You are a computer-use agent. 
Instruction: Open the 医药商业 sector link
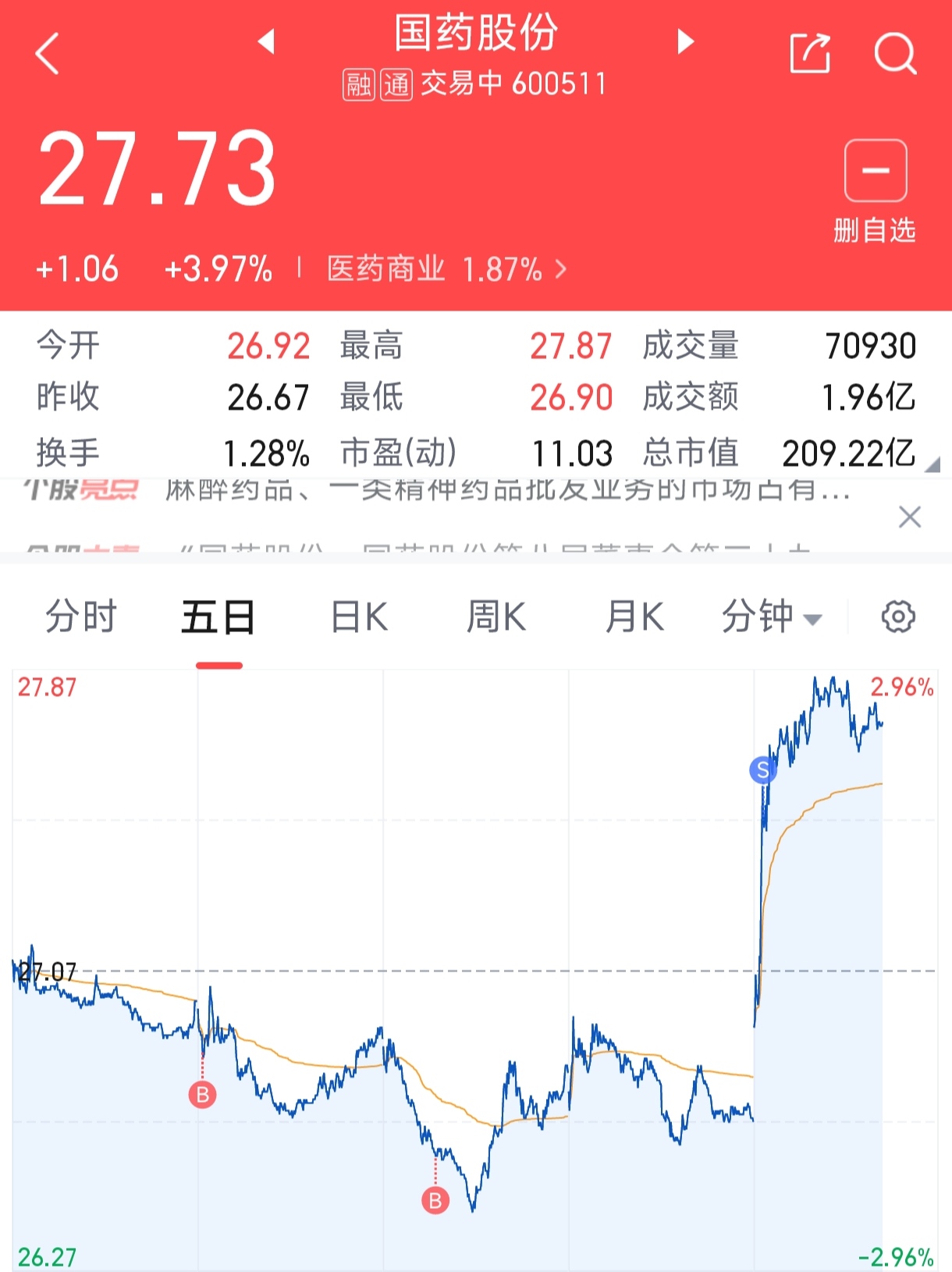447,269
